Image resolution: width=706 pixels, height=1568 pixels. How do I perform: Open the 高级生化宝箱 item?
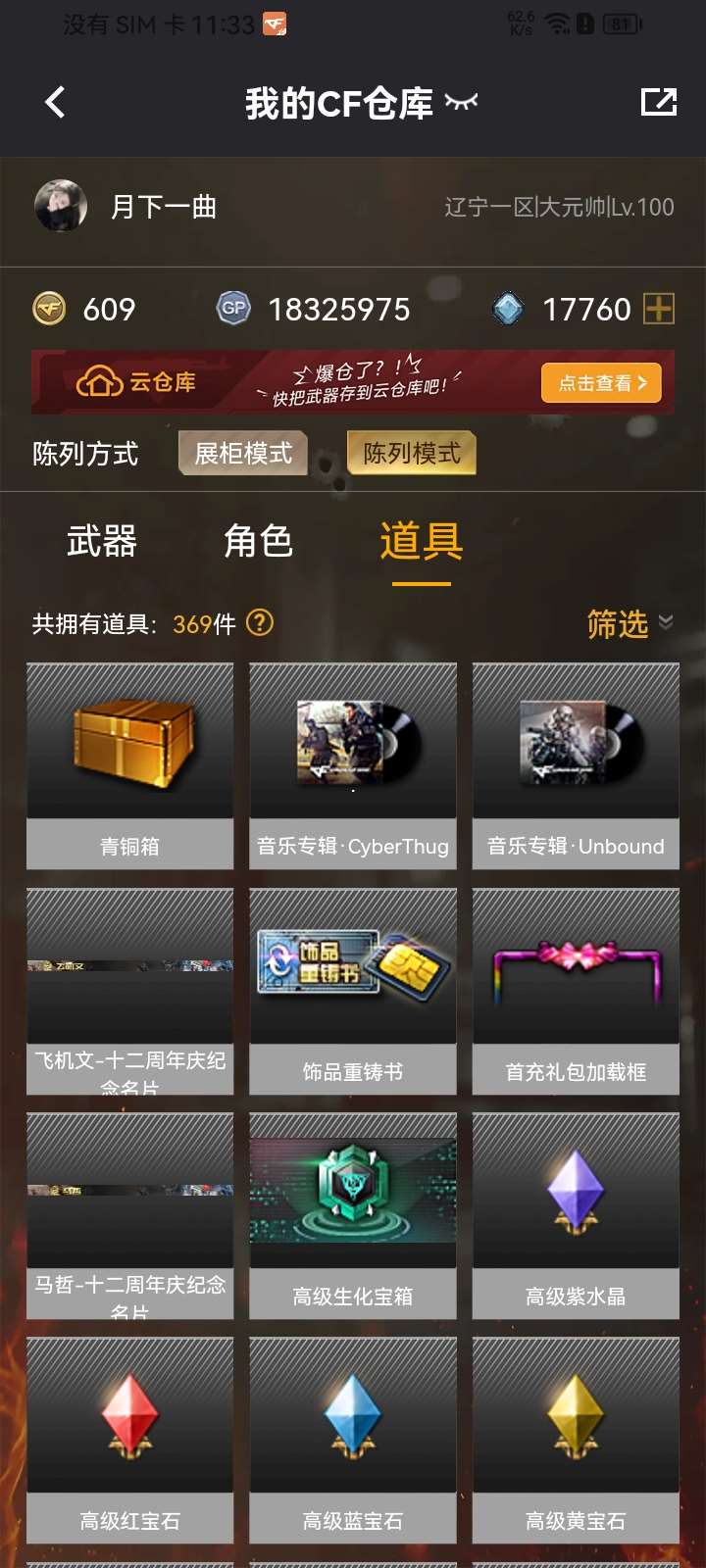pyautogui.click(x=353, y=1215)
